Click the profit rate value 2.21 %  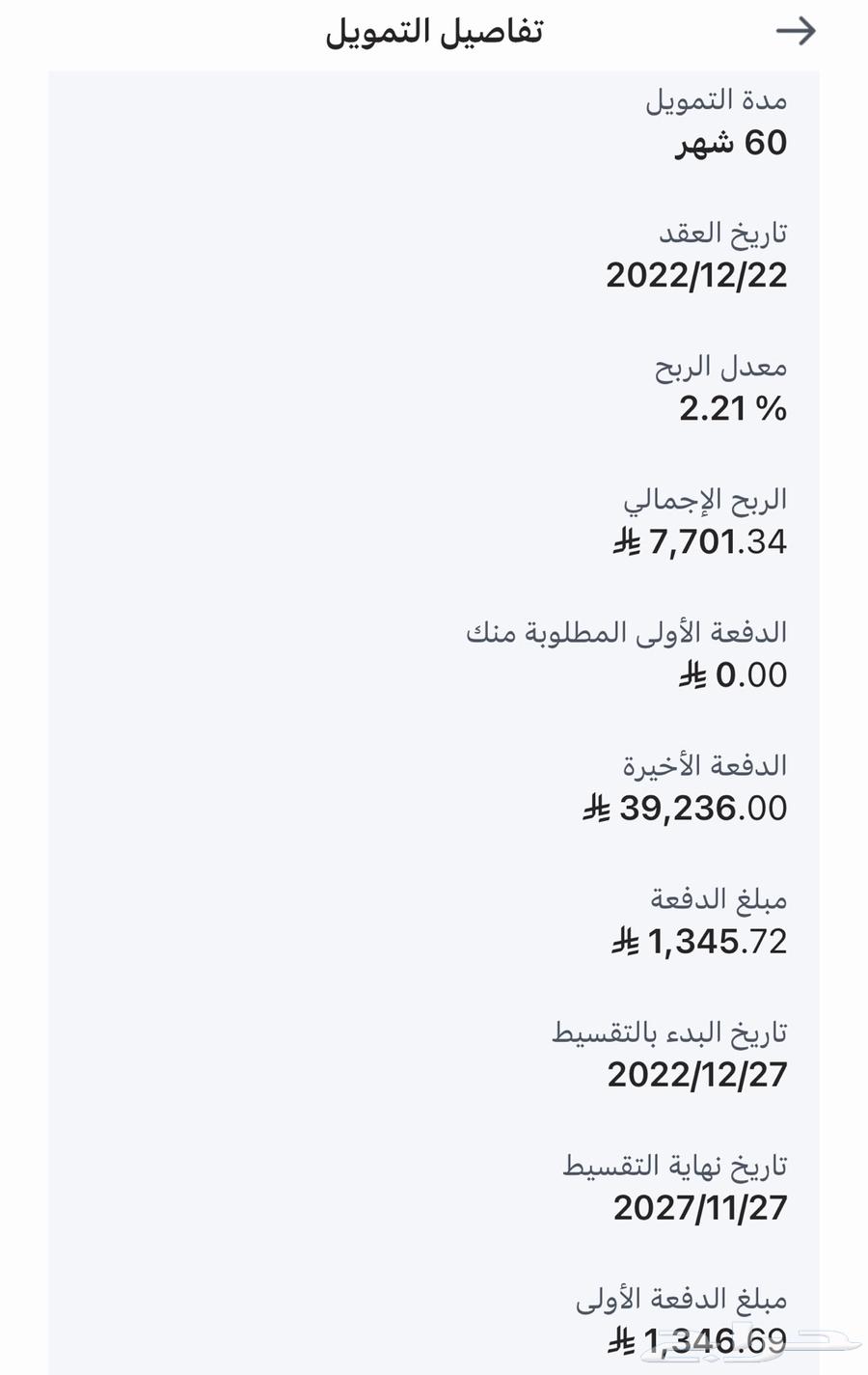[x=730, y=410]
